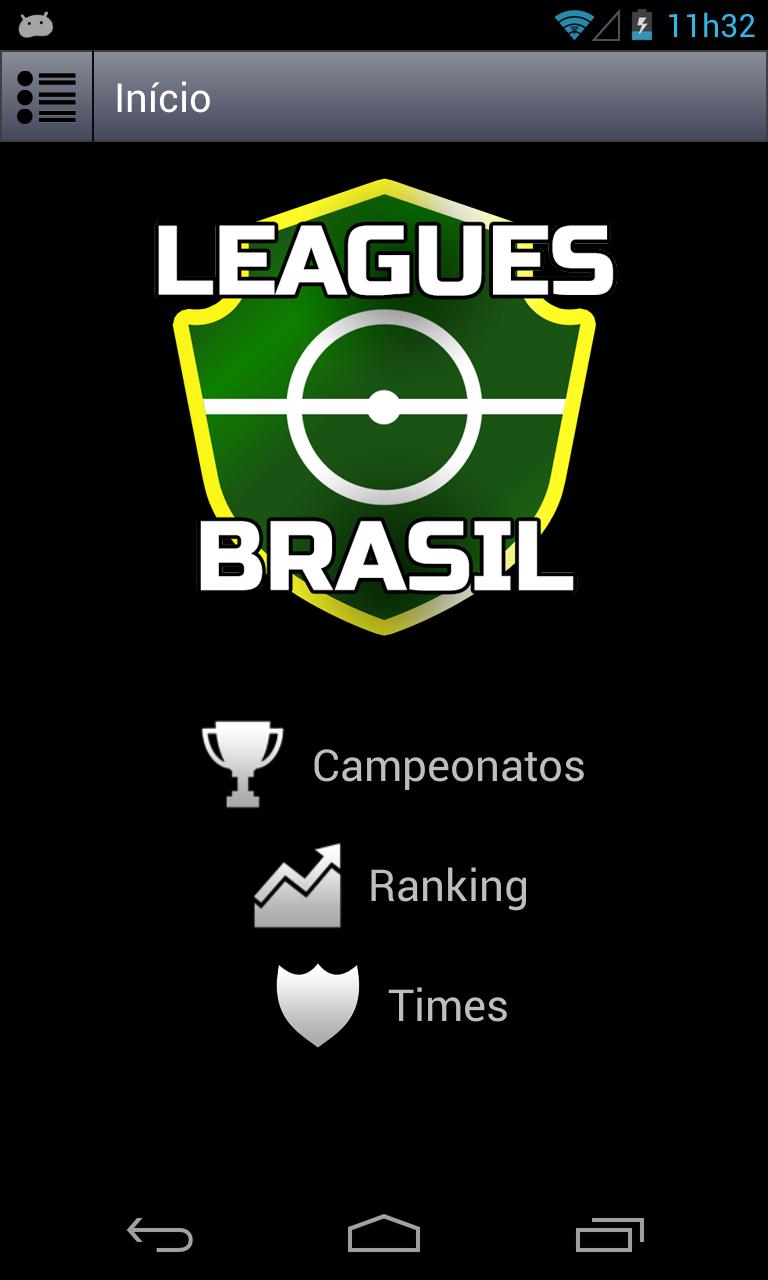Open the navigation list icon in top bar

45,96
